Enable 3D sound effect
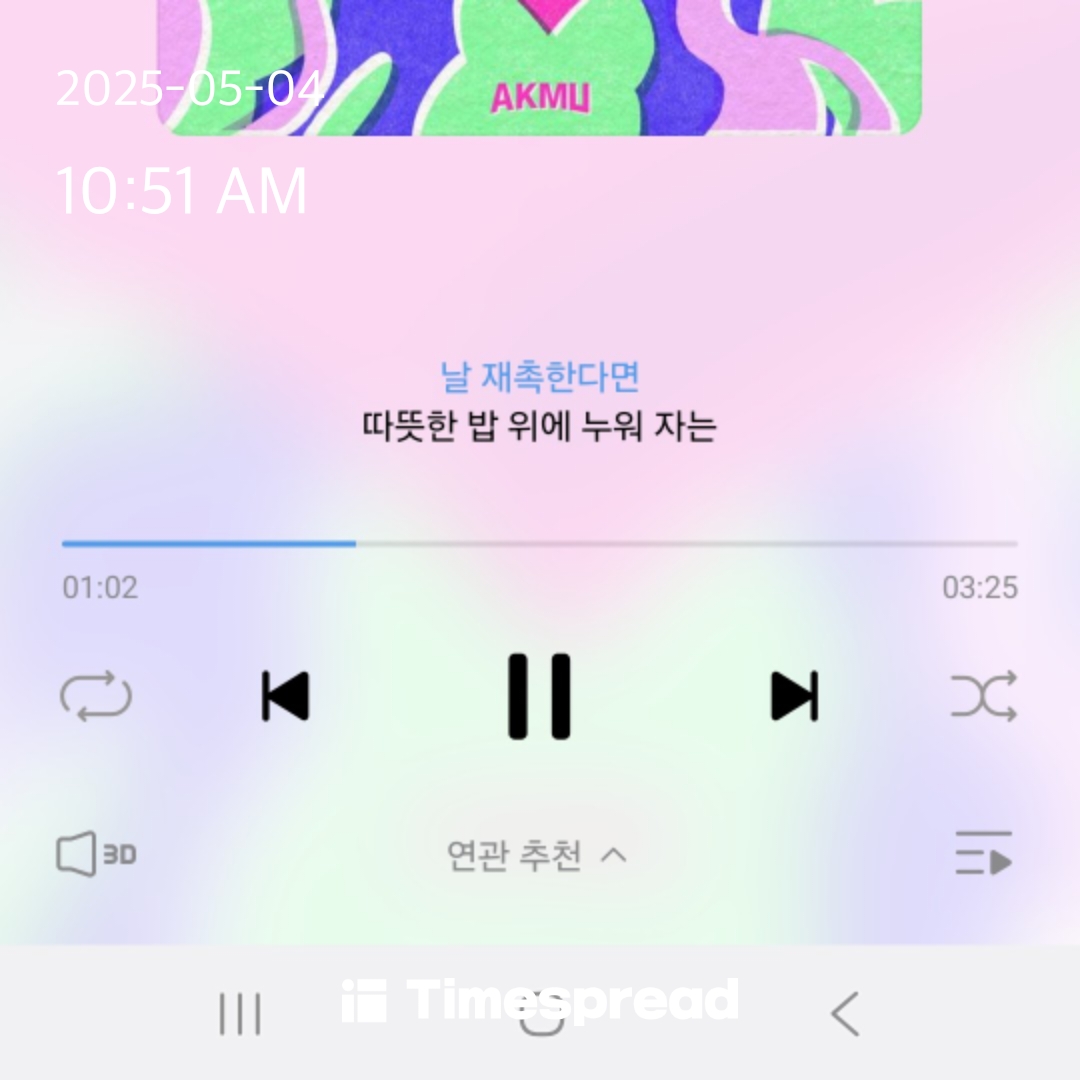Screen dimensions: 1080x1080 pos(96,855)
